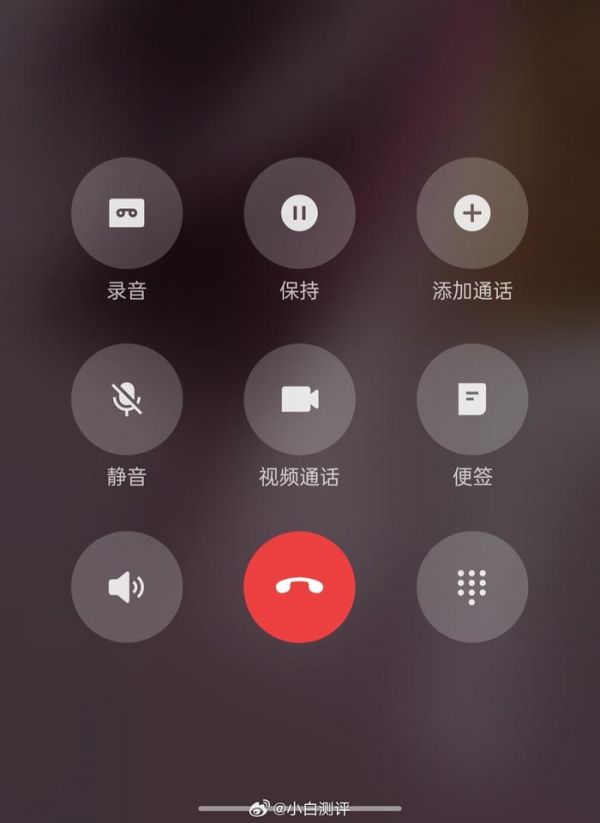End the call with the red button
The image size is (600, 823).
(x=299, y=586)
